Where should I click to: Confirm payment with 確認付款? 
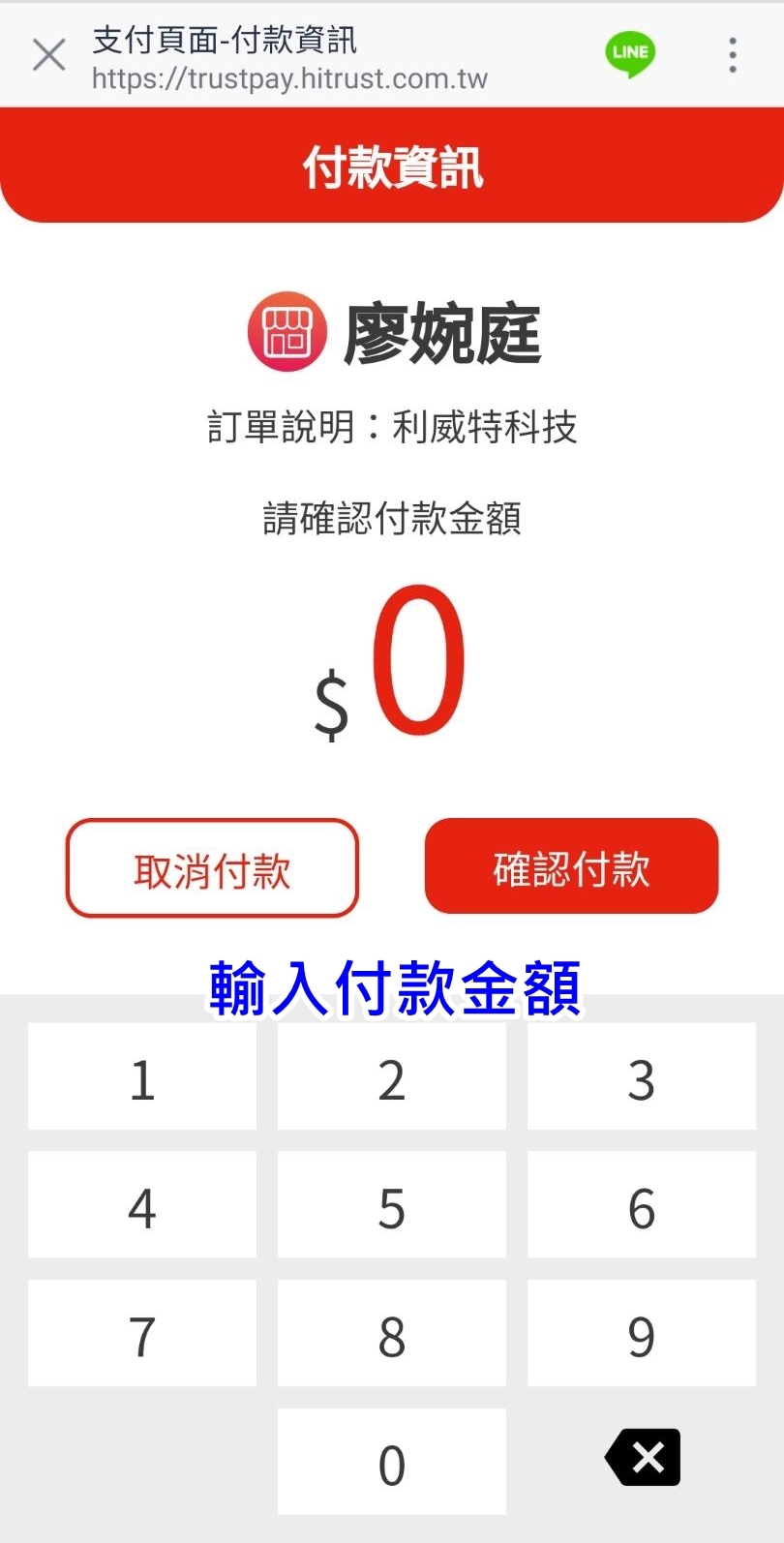point(571,866)
